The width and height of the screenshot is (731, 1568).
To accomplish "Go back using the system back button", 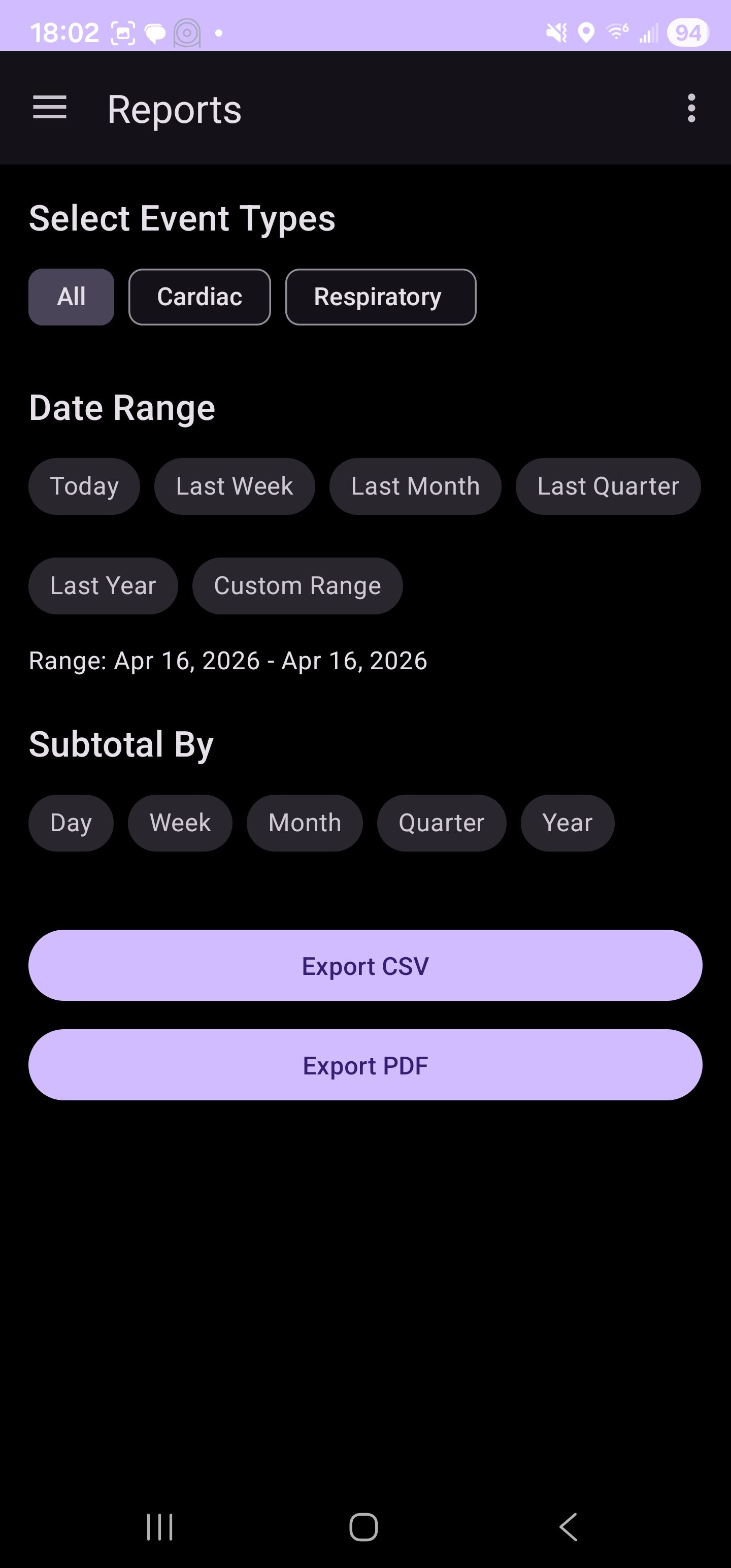I will pos(568,1526).
